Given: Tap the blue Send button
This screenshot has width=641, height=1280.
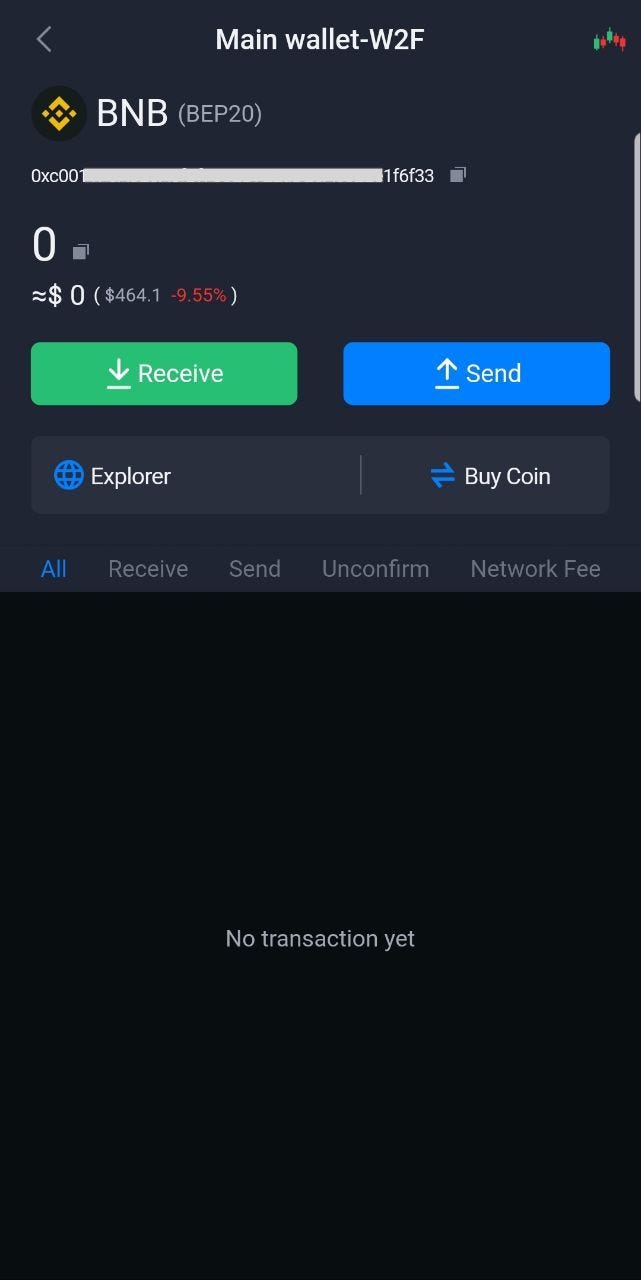Looking at the screenshot, I should tap(476, 374).
